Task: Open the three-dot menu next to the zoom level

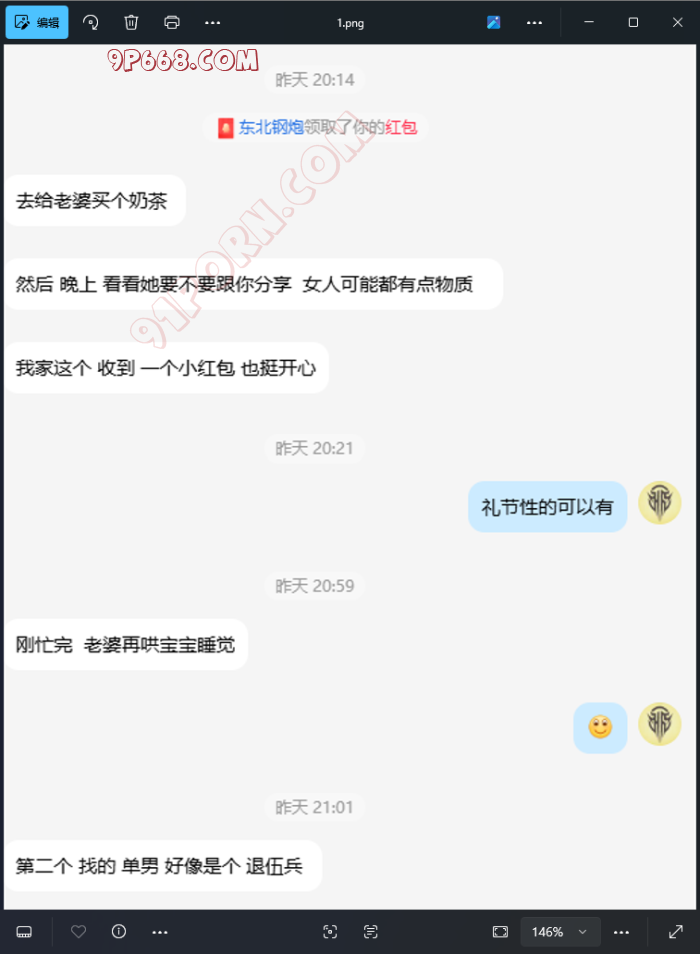Action: (622, 931)
